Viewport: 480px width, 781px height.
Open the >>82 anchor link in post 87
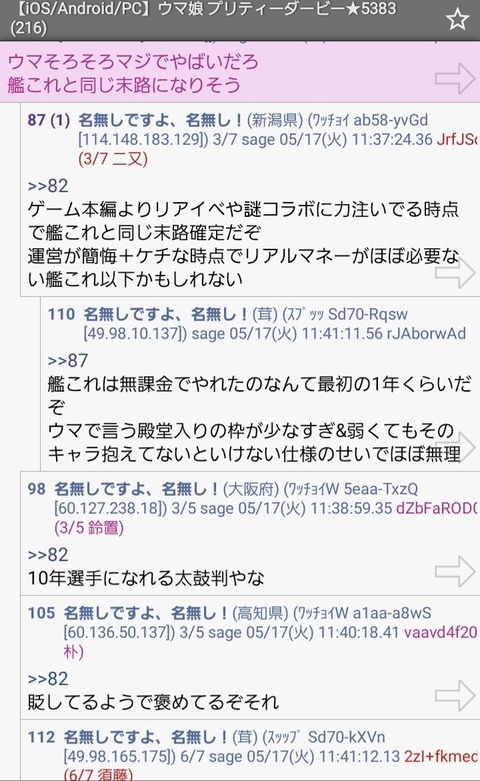pyautogui.click(x=48, y=186)
